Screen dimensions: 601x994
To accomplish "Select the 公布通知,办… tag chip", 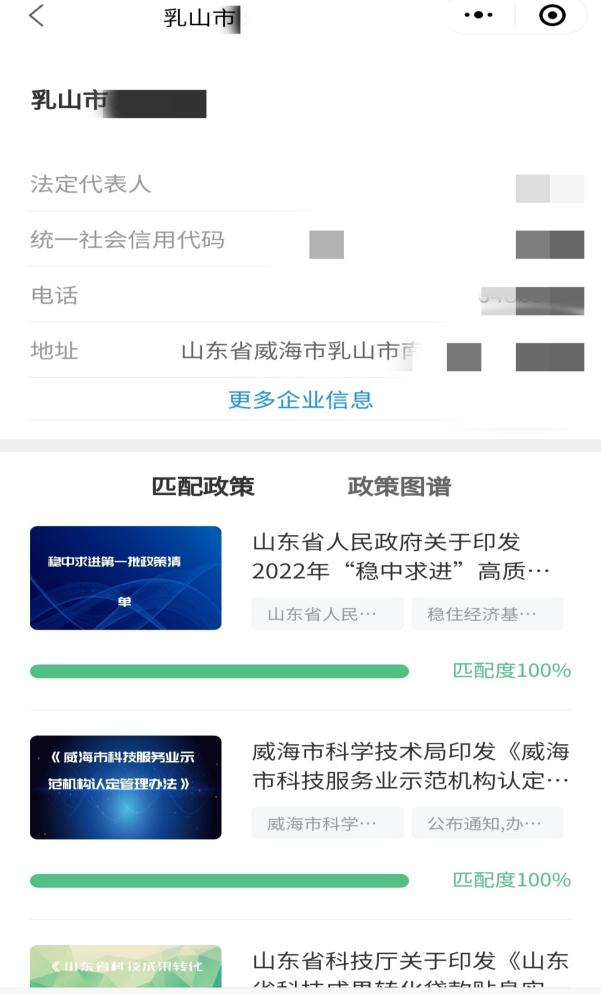I will 487,823.
